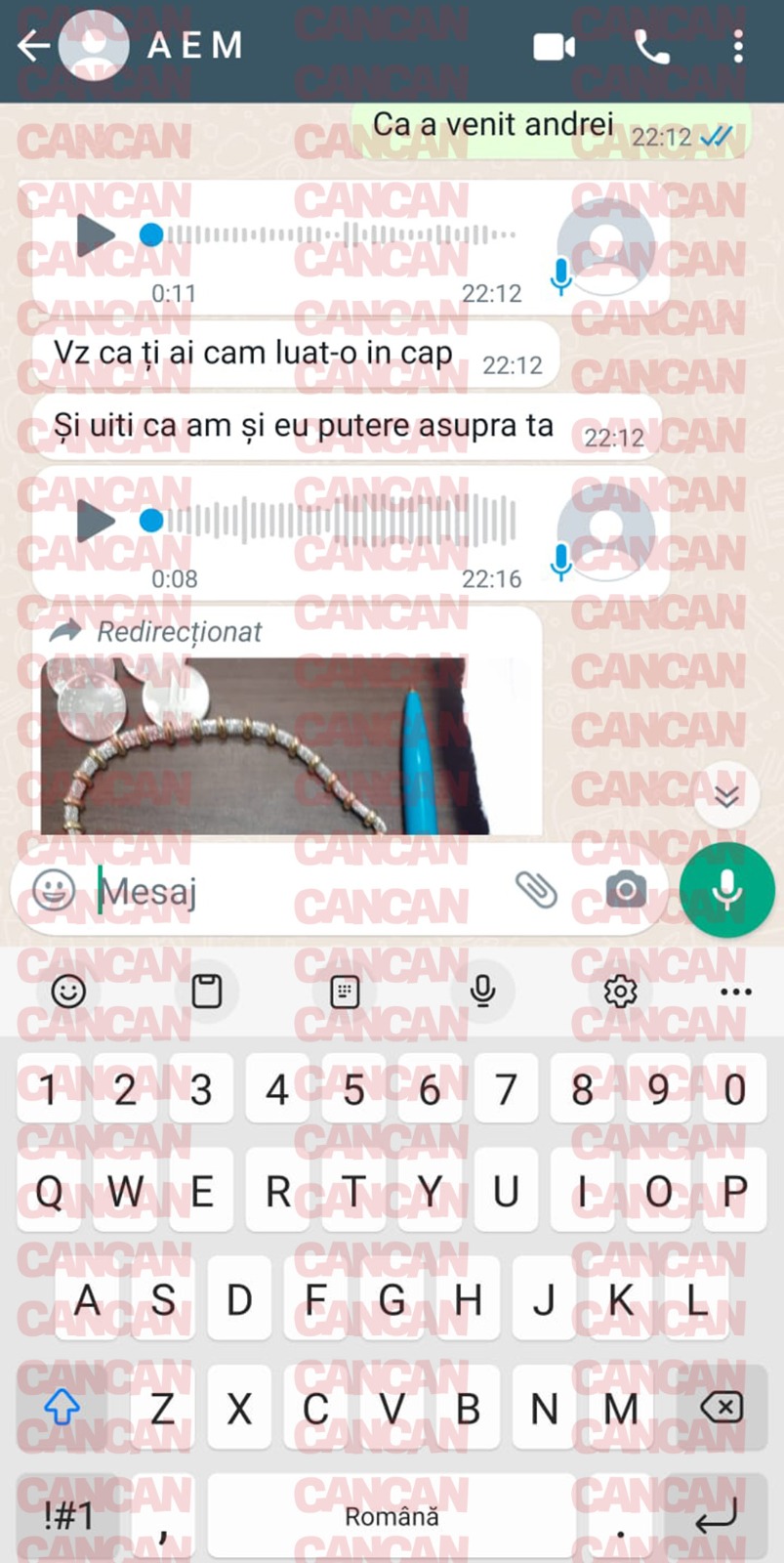
Task: Open the emoji picker in message bar
Action: coord(54,891)
